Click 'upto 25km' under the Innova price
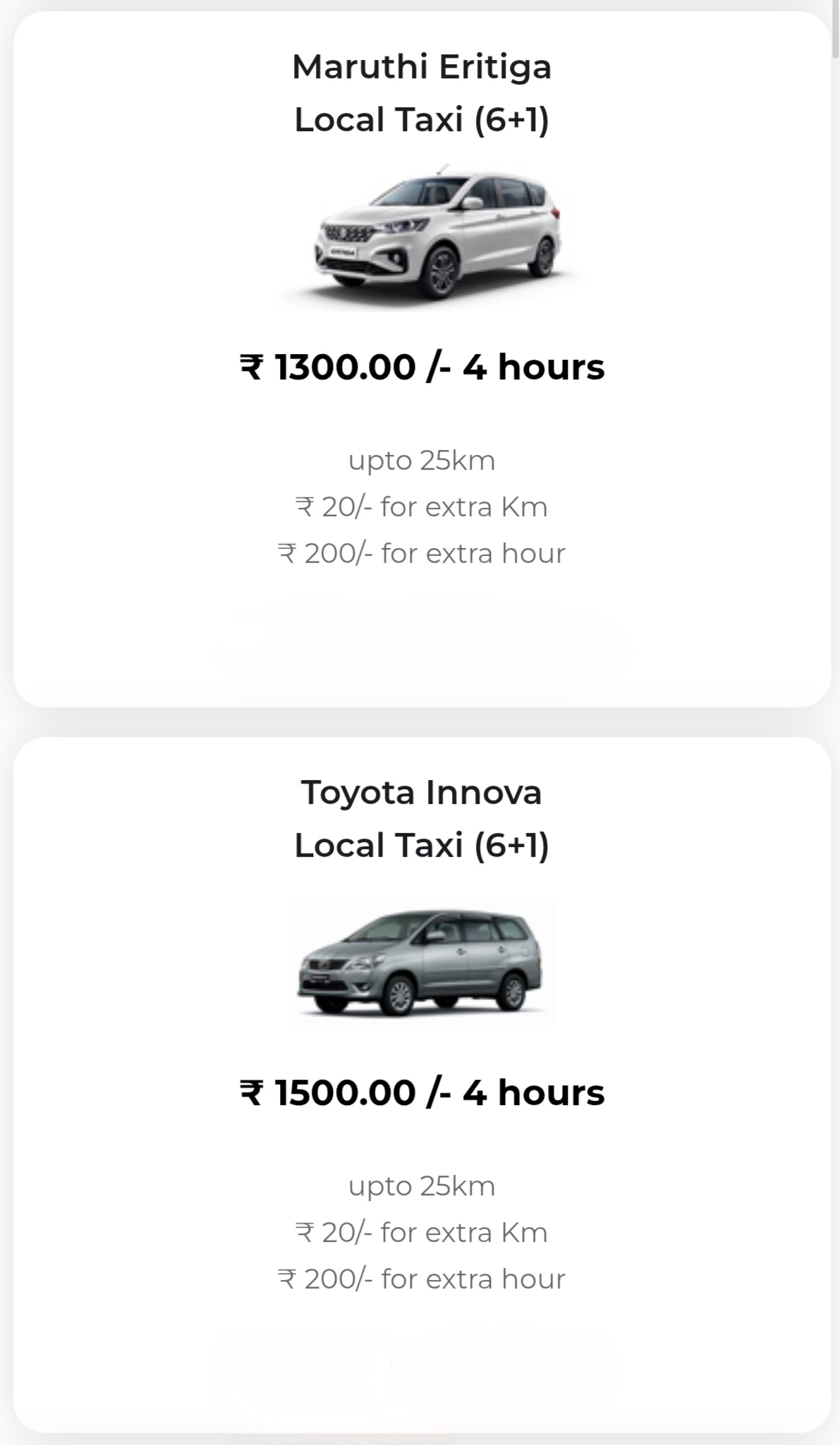Image resolution: width=840 pixels, height=1445 pixels. click(x=420, y=1186)
